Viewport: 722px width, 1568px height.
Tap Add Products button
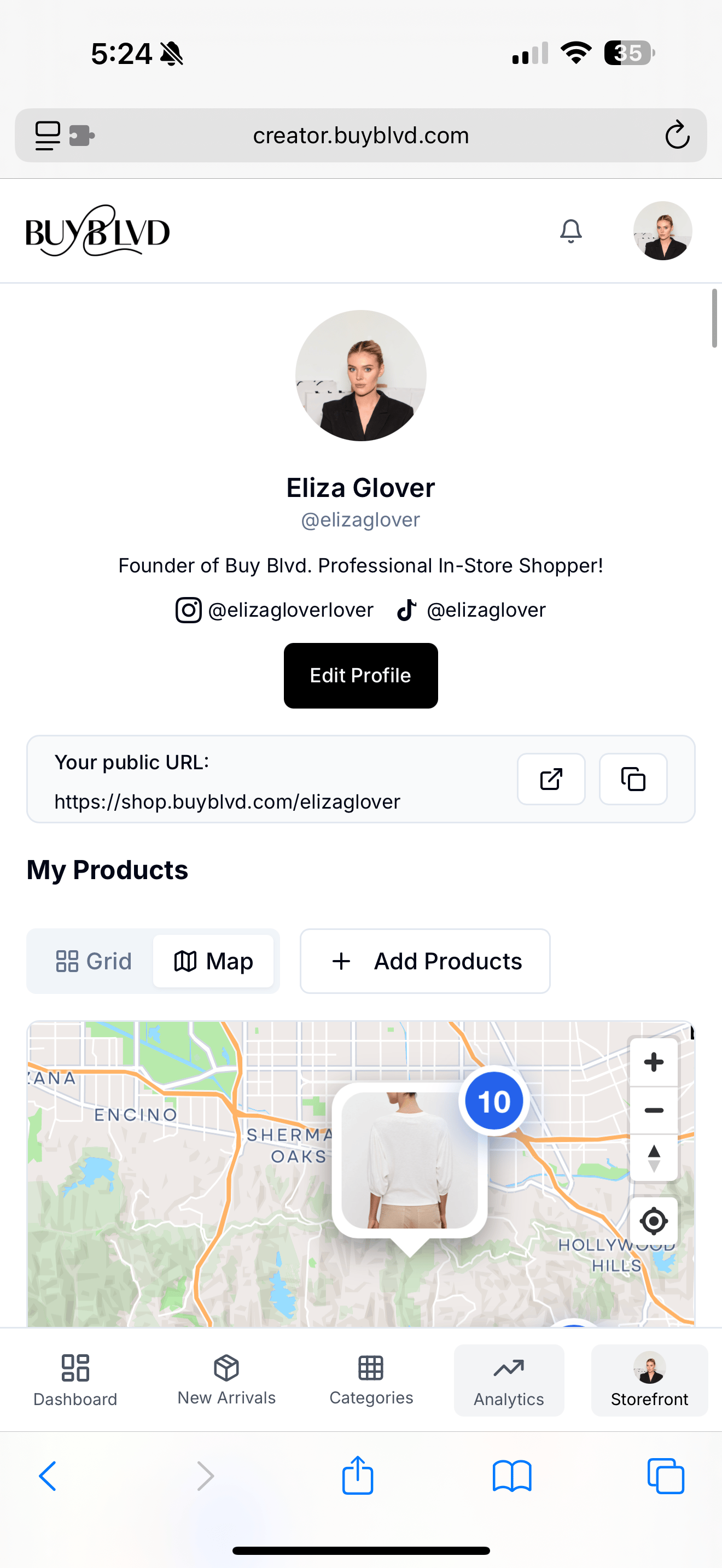pyautogui.click(x=425, y=961)
